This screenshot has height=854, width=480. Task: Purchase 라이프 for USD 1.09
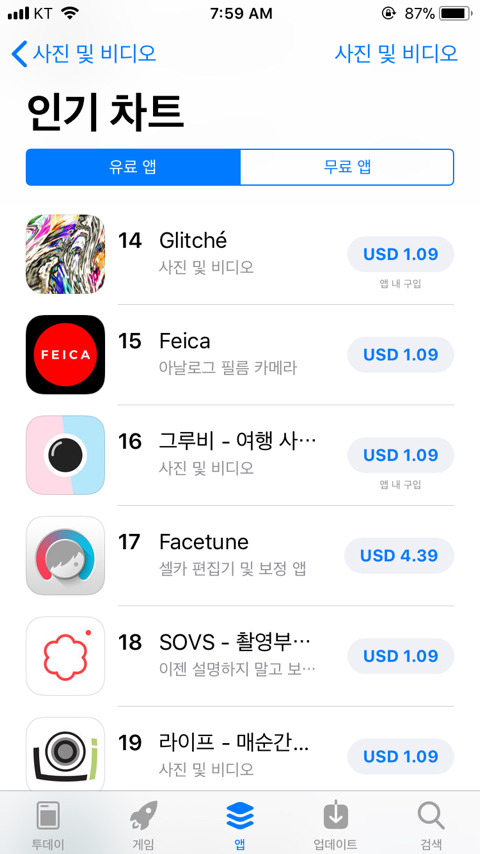400,757
